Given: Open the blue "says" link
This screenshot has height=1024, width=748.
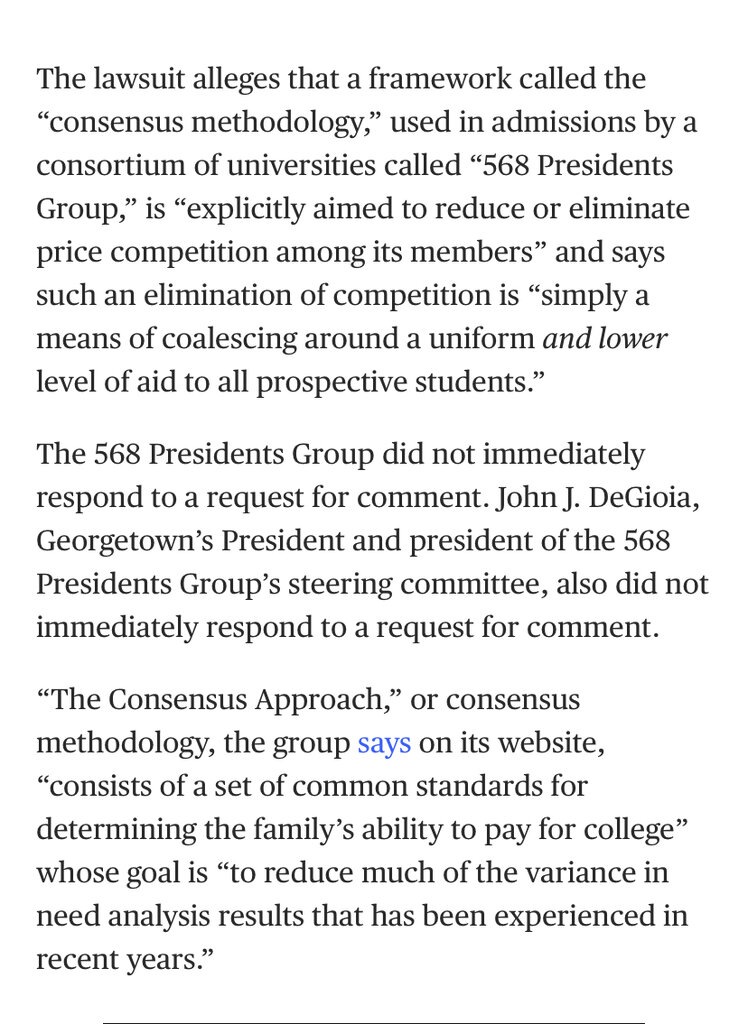Looking at the screenshot, I should 384,745.
